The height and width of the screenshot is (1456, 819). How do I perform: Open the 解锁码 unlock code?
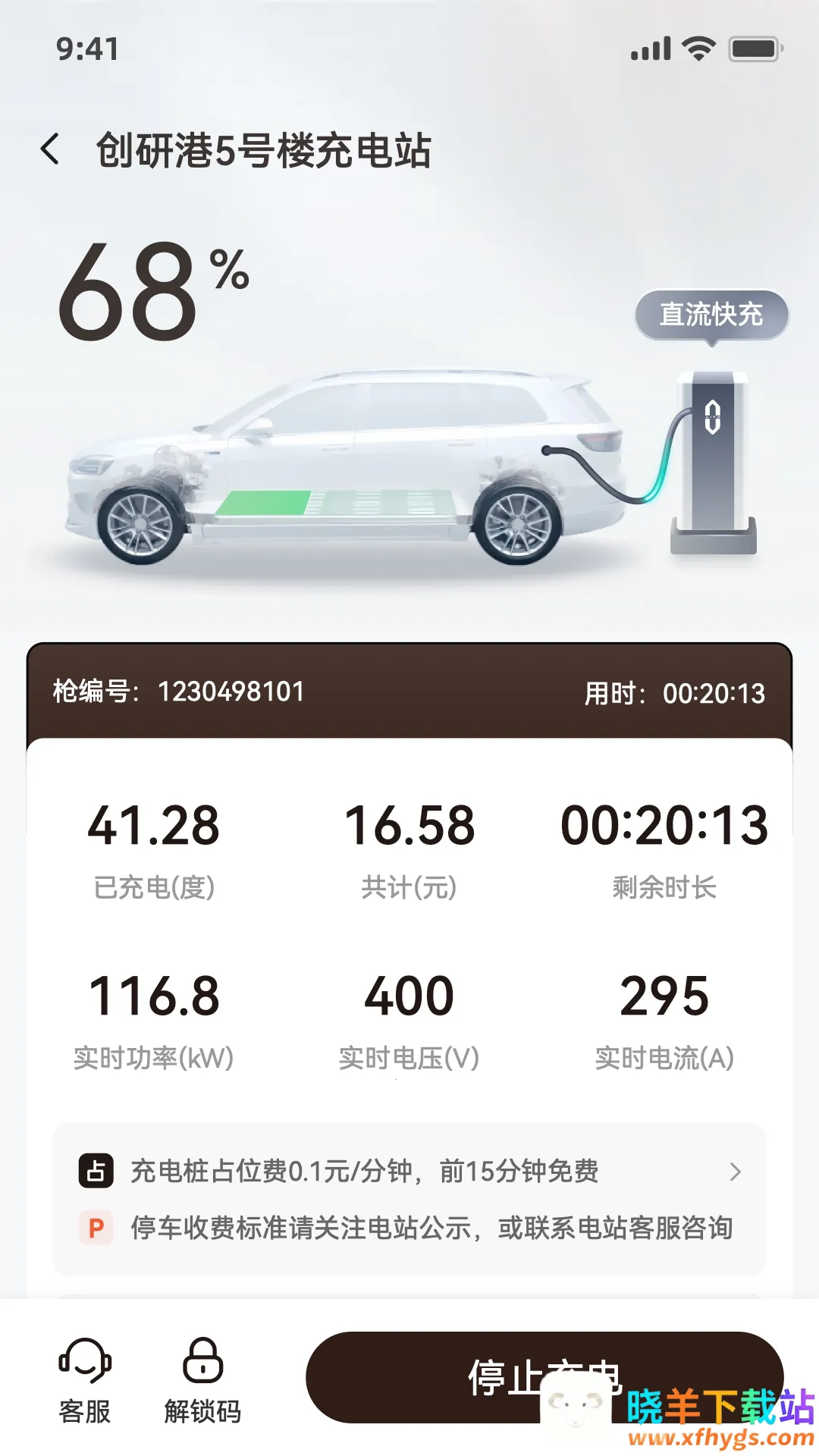pyautogui.click(x=202, y=1380)
